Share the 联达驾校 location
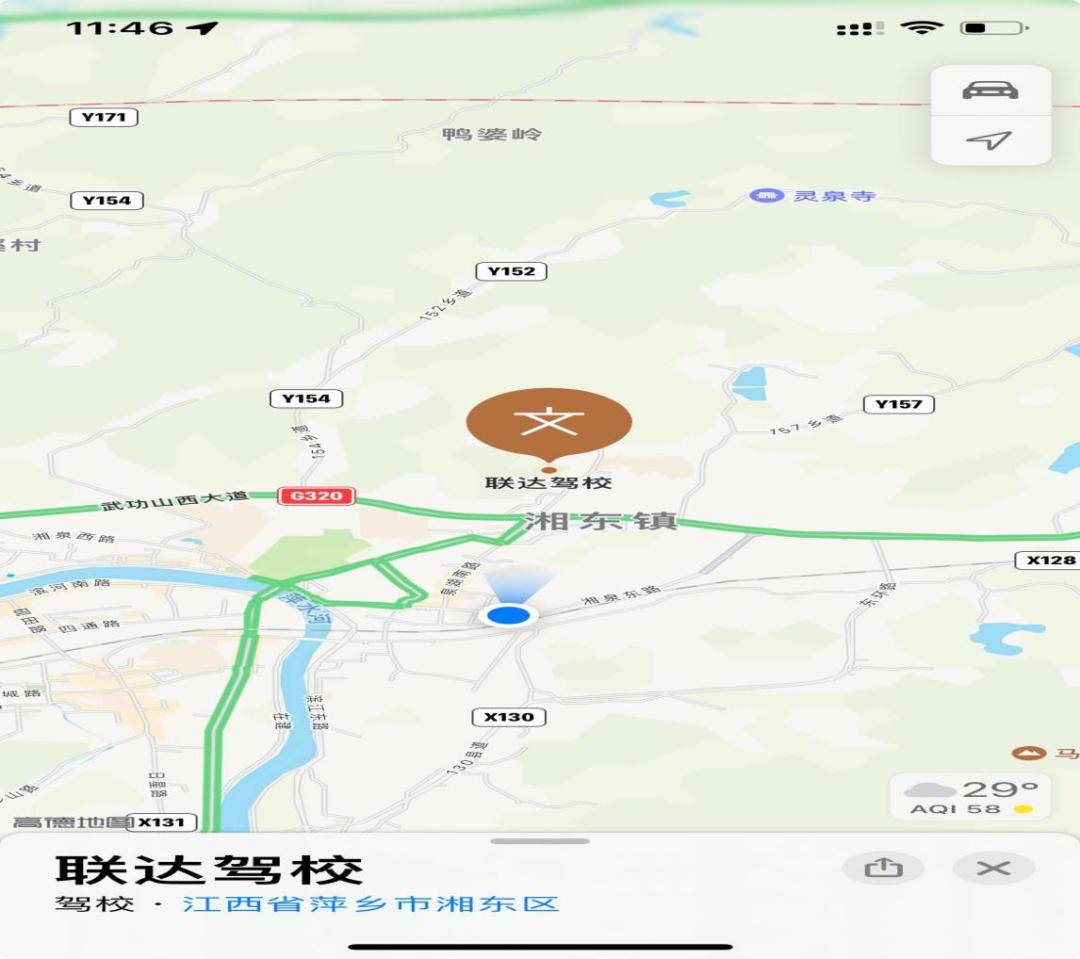1080x959 pixels. (x=883, y=867)
